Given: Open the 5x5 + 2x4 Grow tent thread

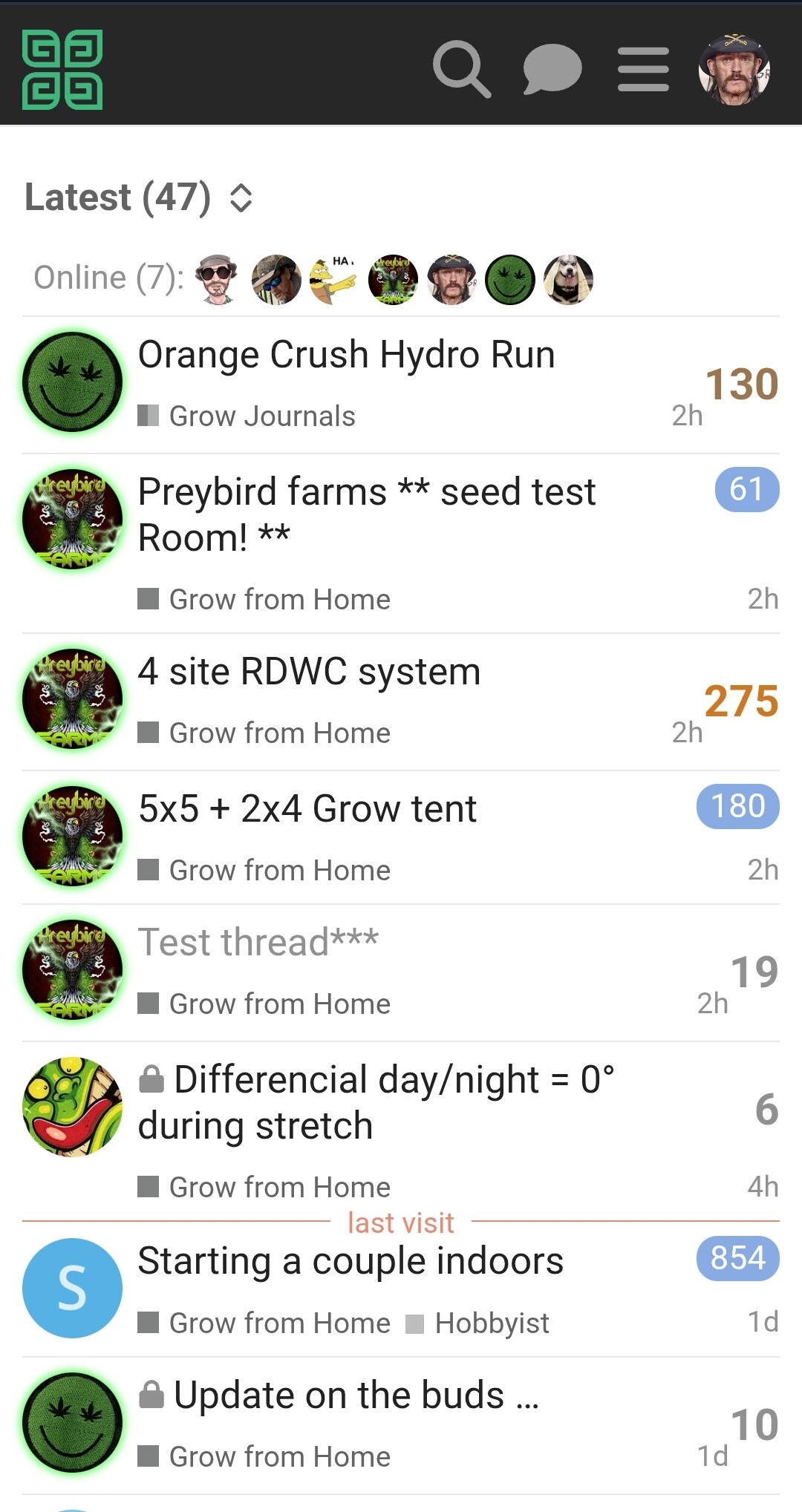Looking at the screenshot, I should pyautogui.click(x=307, y=808).
